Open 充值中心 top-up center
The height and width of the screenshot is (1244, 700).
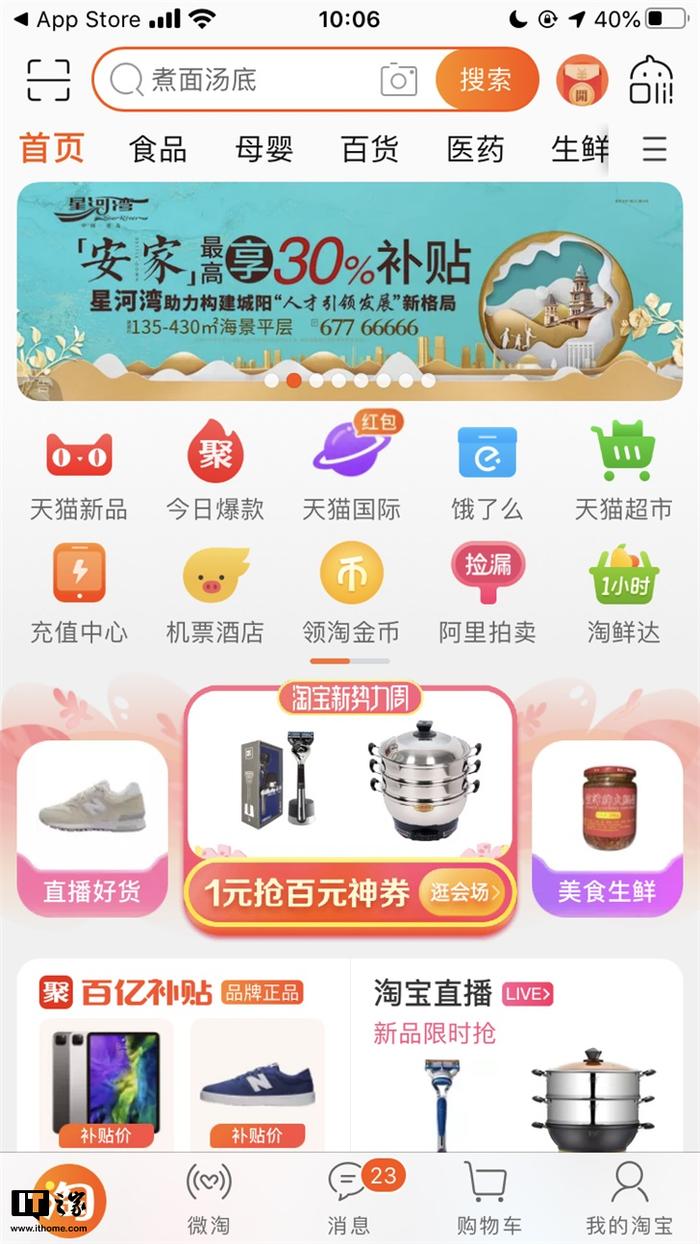point(79,594)
